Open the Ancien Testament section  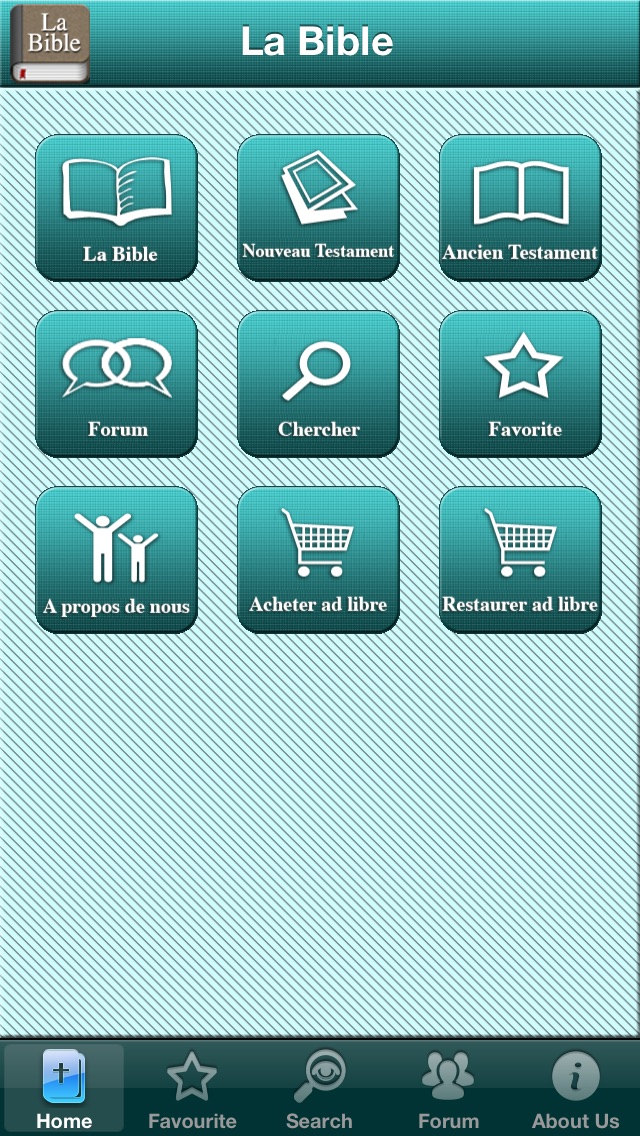point(520,207)
